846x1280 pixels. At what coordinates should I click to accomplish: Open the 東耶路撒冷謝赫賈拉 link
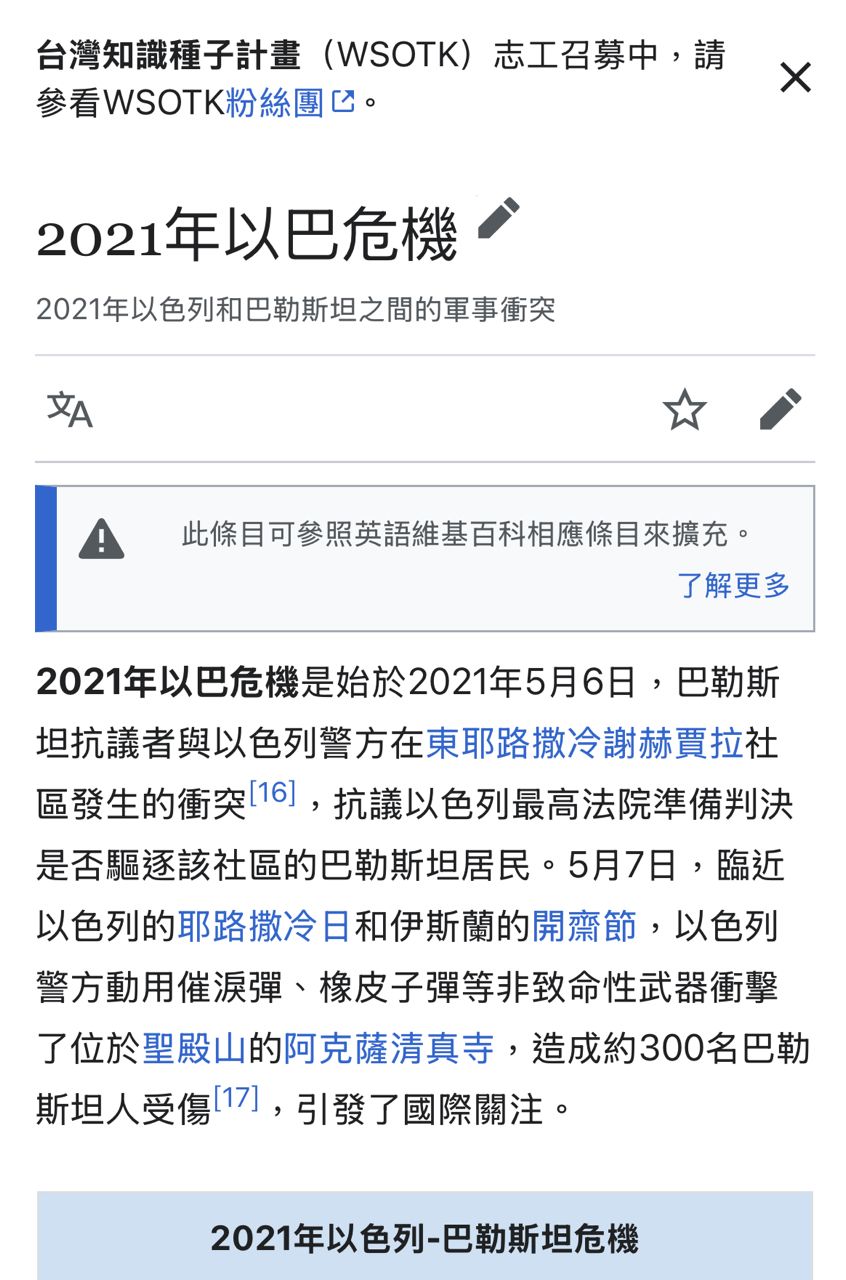click(585, 743)
